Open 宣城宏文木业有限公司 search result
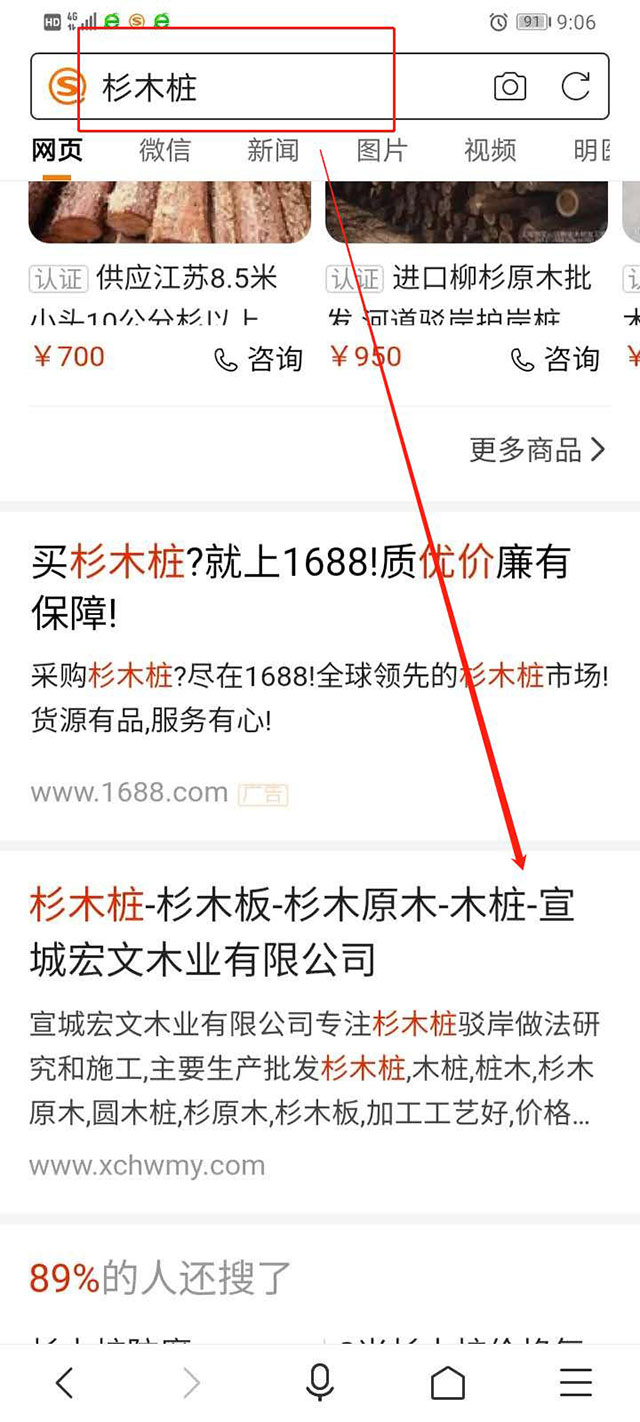The width and height of the screenshot is (640, 1422). (302, 932)
